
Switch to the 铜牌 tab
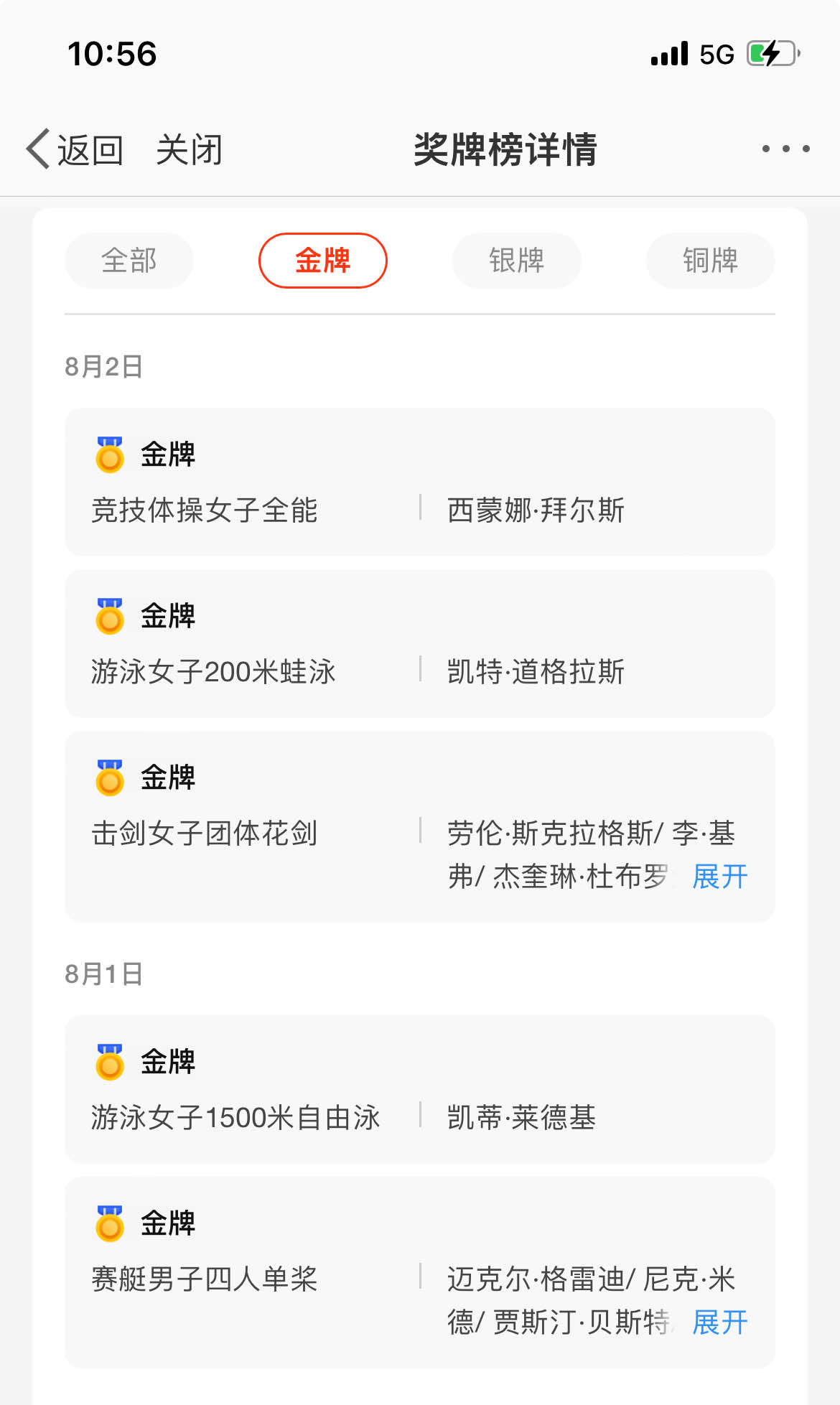click(711, 261)
